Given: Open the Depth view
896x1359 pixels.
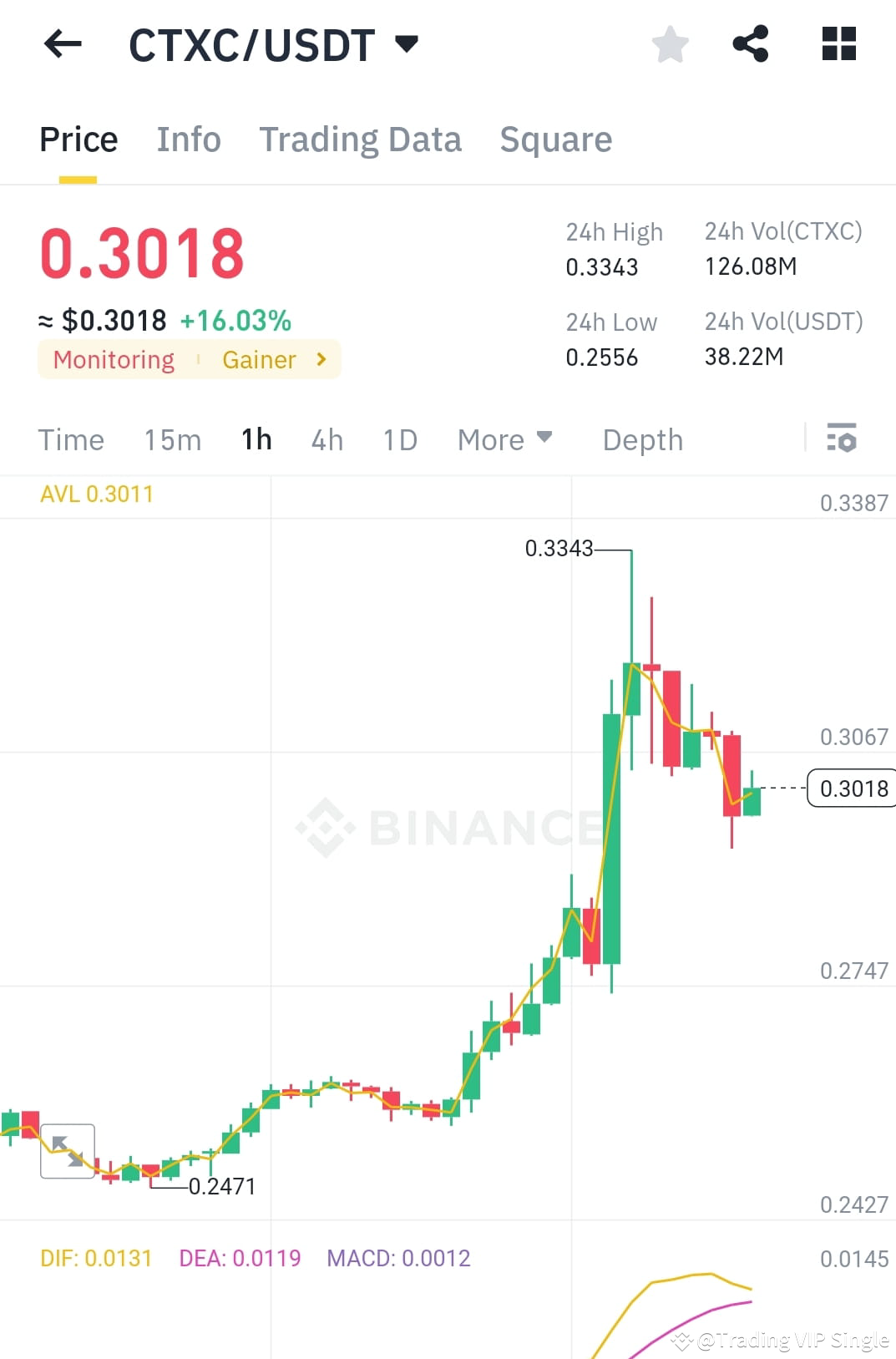Looking at the screenshot, I should (x=642, y=439).
